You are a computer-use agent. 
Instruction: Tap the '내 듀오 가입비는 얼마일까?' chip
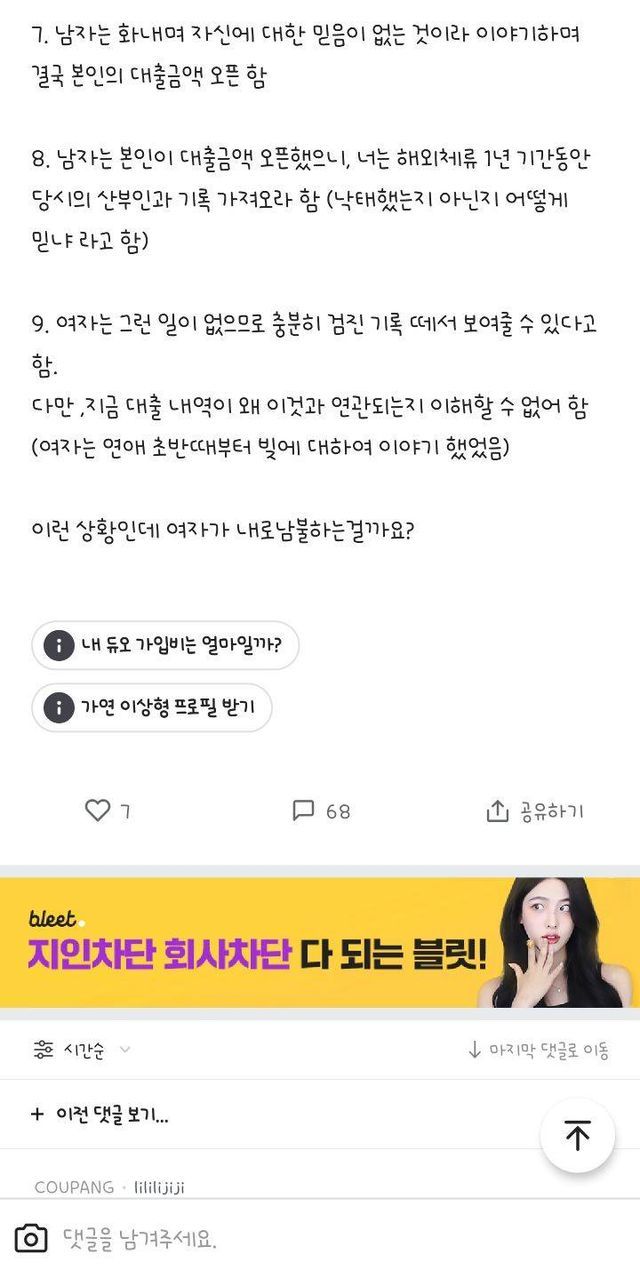tap(165, 645)
